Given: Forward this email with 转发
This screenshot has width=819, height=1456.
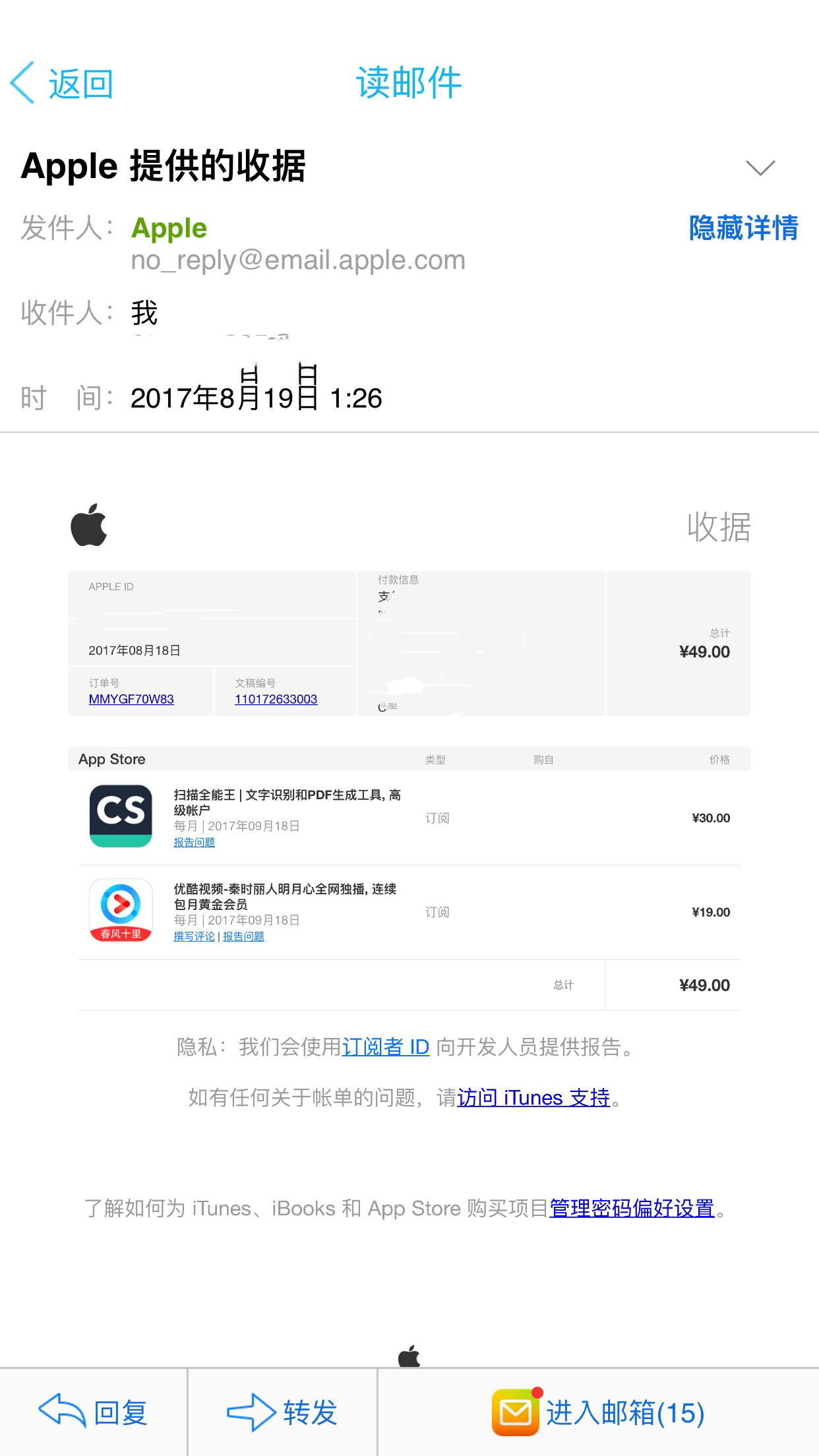Looking at the screenshot, I should click(x=282, y=1412).
